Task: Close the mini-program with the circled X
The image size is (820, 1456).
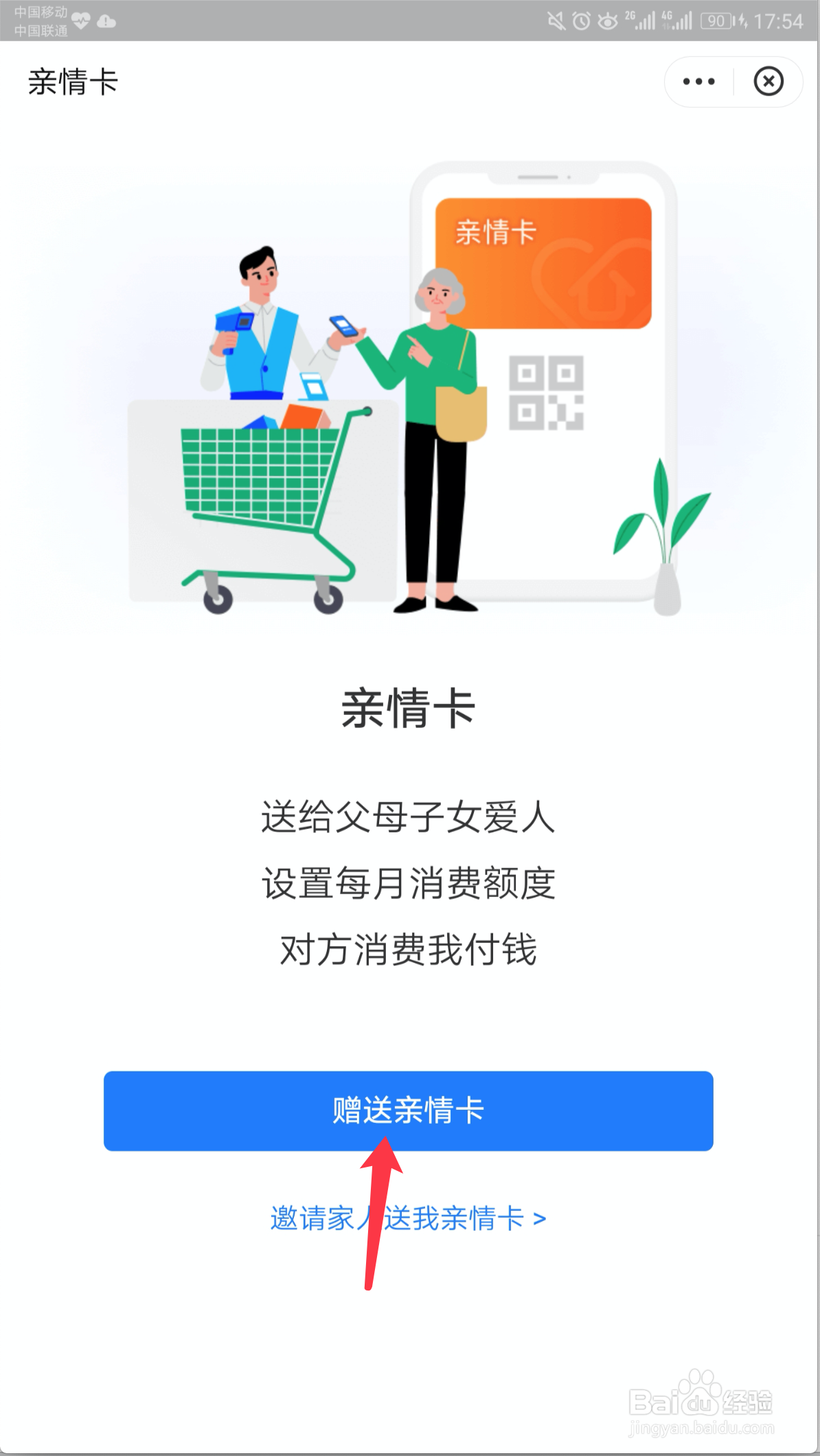Action: pyautogui.click(x=769, y=81)
